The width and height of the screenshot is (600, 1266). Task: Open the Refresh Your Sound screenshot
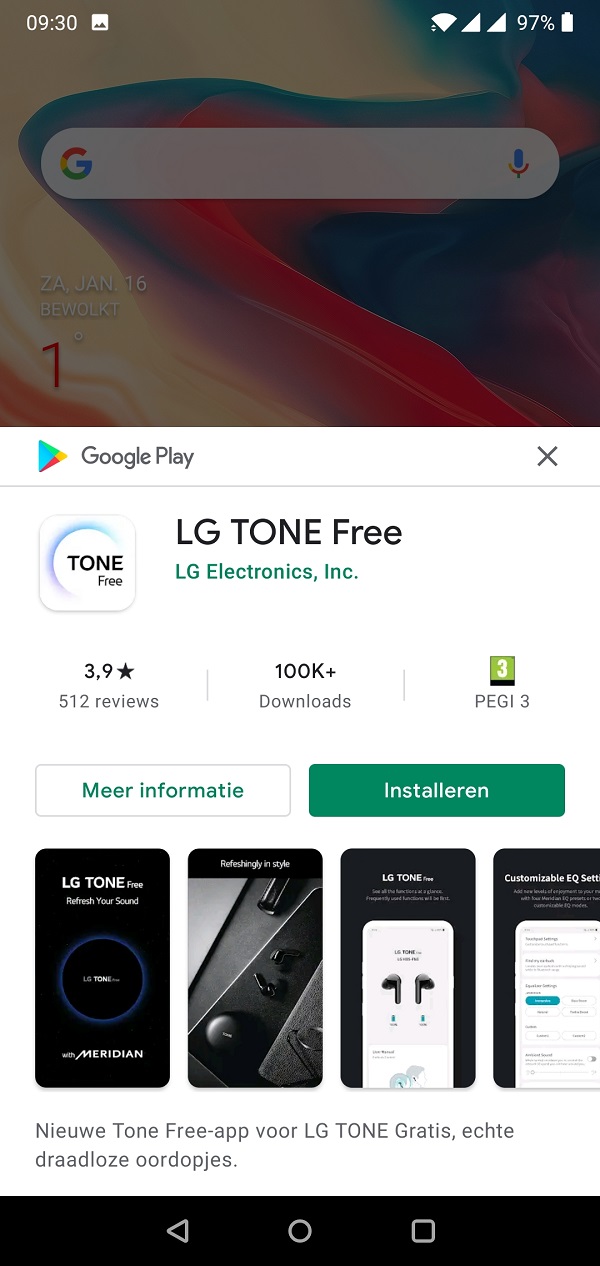click(x=102, y=968)
